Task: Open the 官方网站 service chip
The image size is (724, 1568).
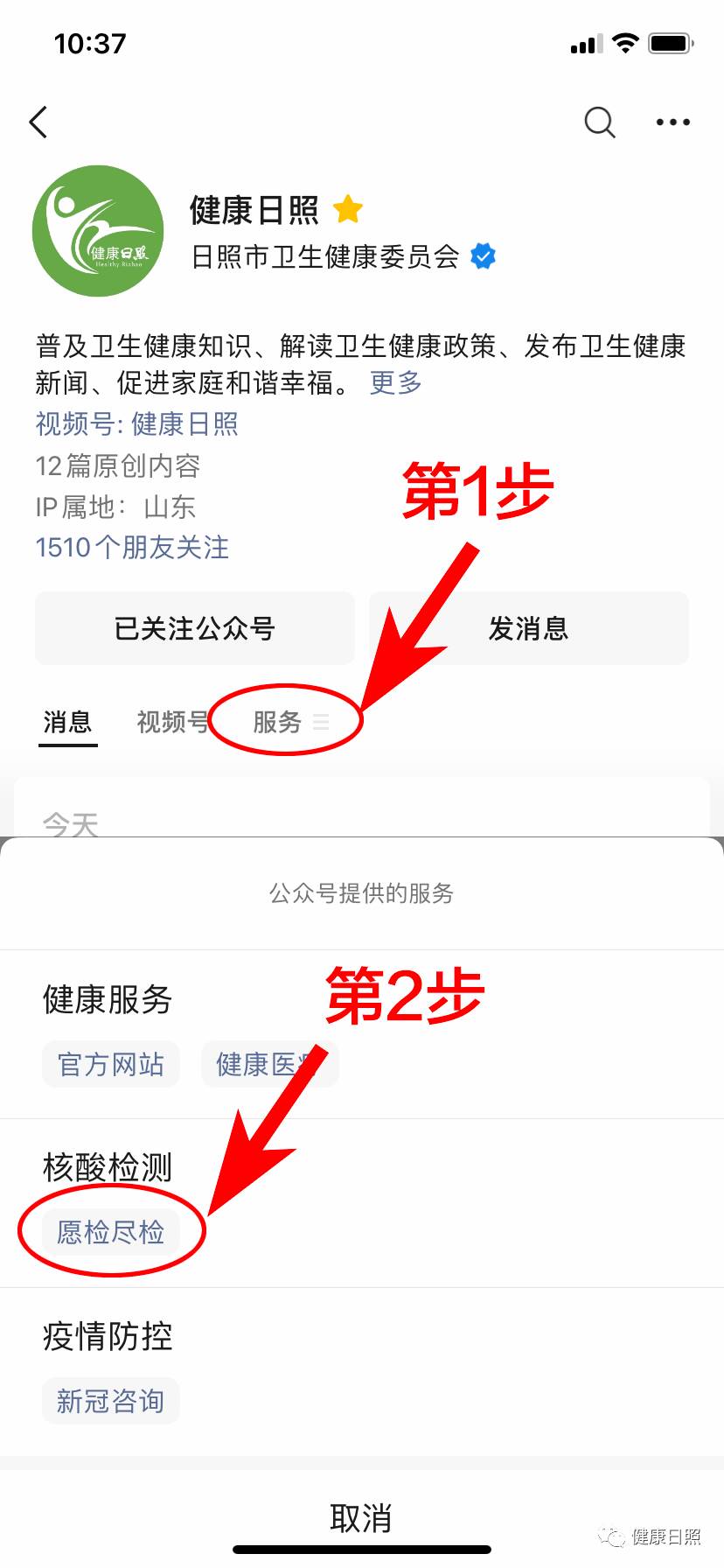Action: tap(111, 1064)
